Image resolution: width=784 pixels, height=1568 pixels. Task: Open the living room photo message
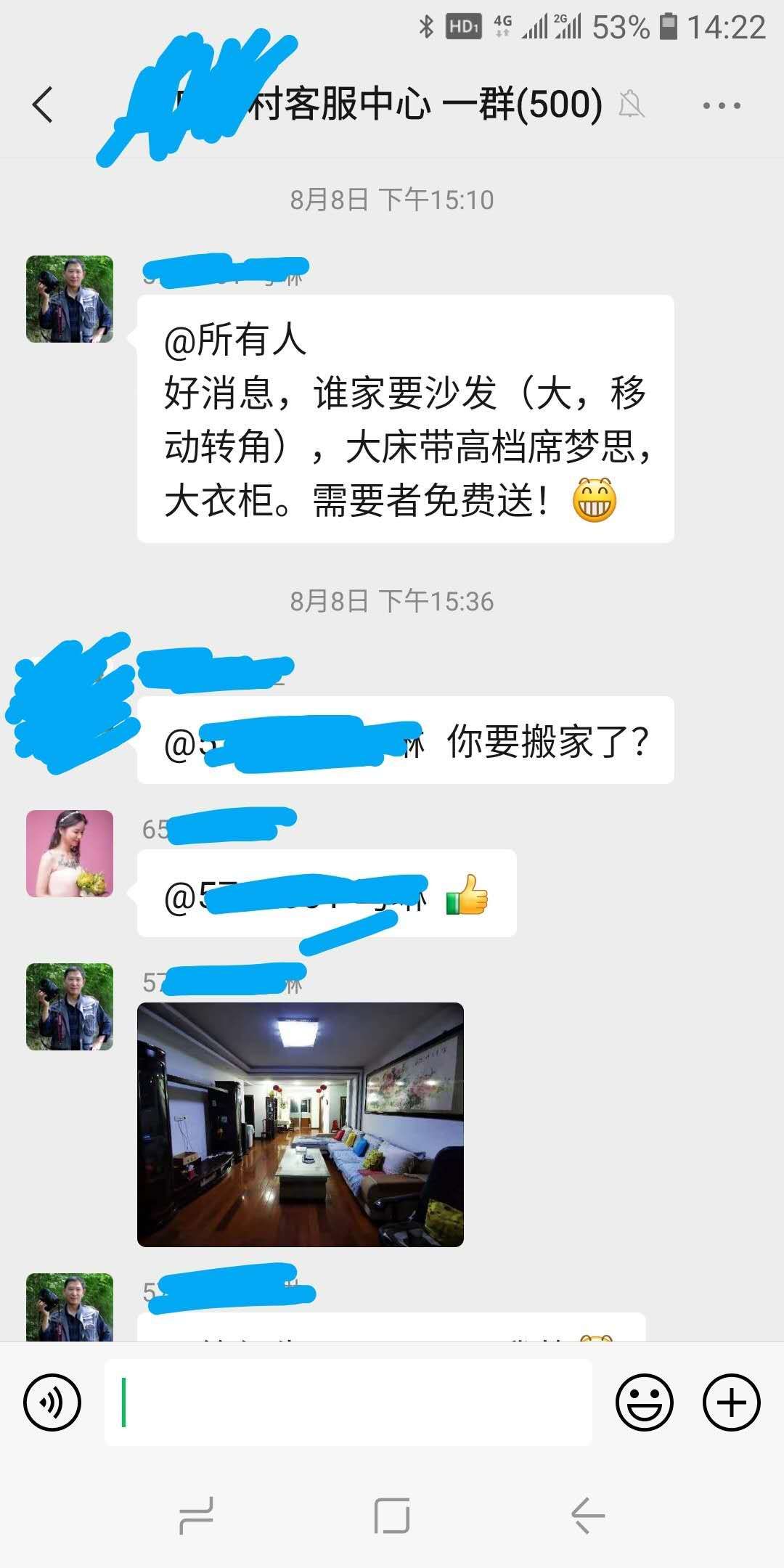click(x=301, y=1124)
